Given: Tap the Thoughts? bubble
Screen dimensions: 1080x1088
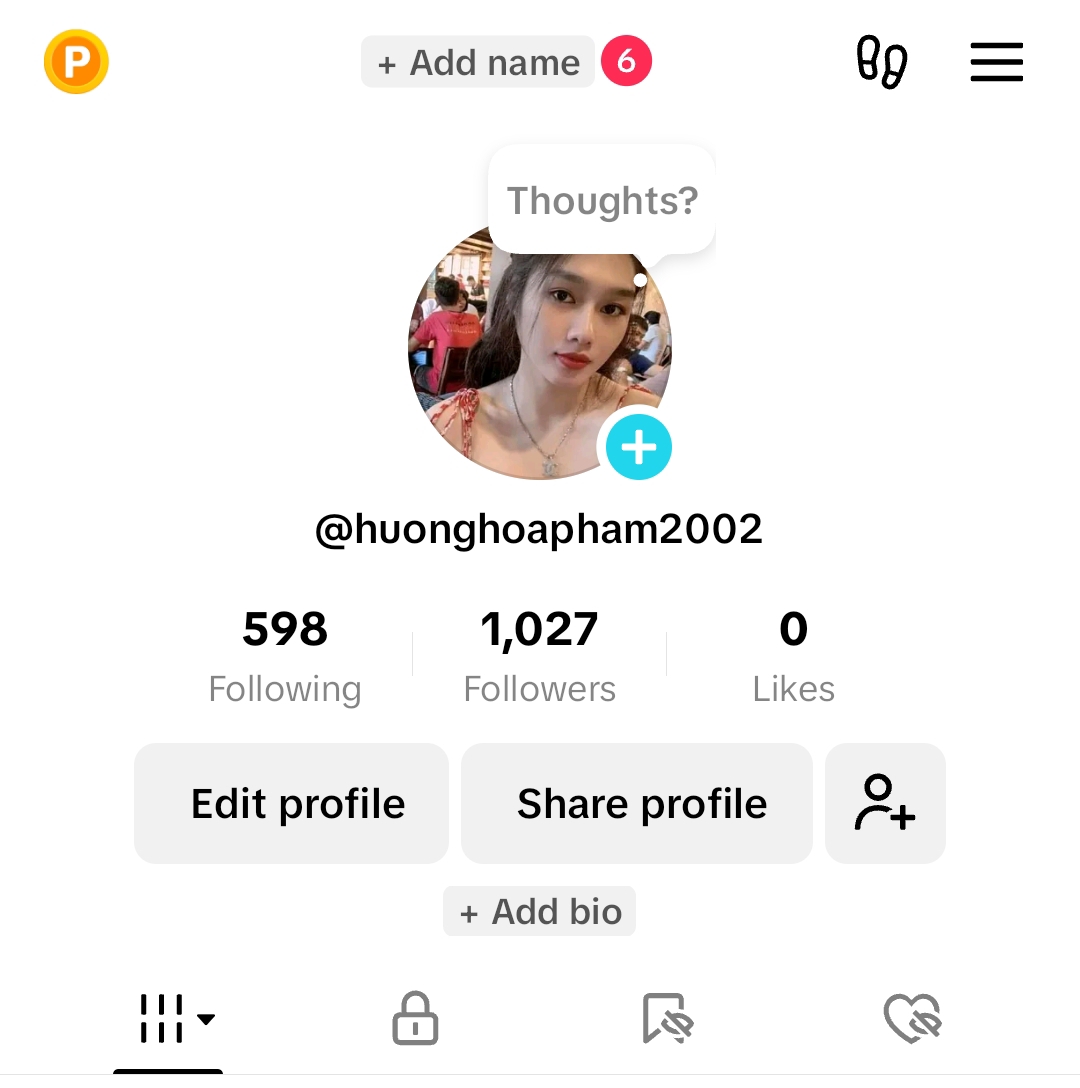Looking at the screenshot, I should (x=601, y=200).
